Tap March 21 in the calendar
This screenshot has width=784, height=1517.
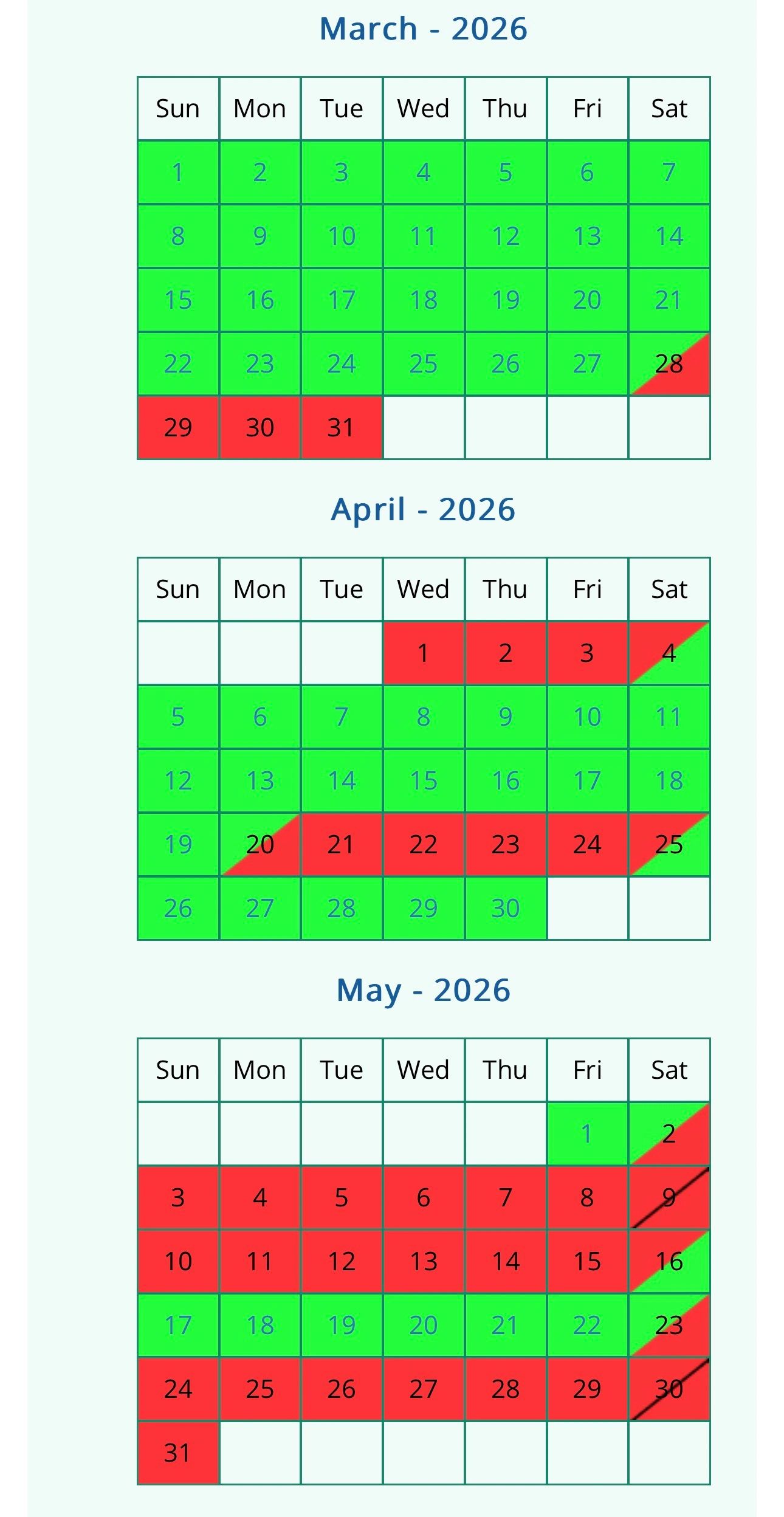click(669, 300)
